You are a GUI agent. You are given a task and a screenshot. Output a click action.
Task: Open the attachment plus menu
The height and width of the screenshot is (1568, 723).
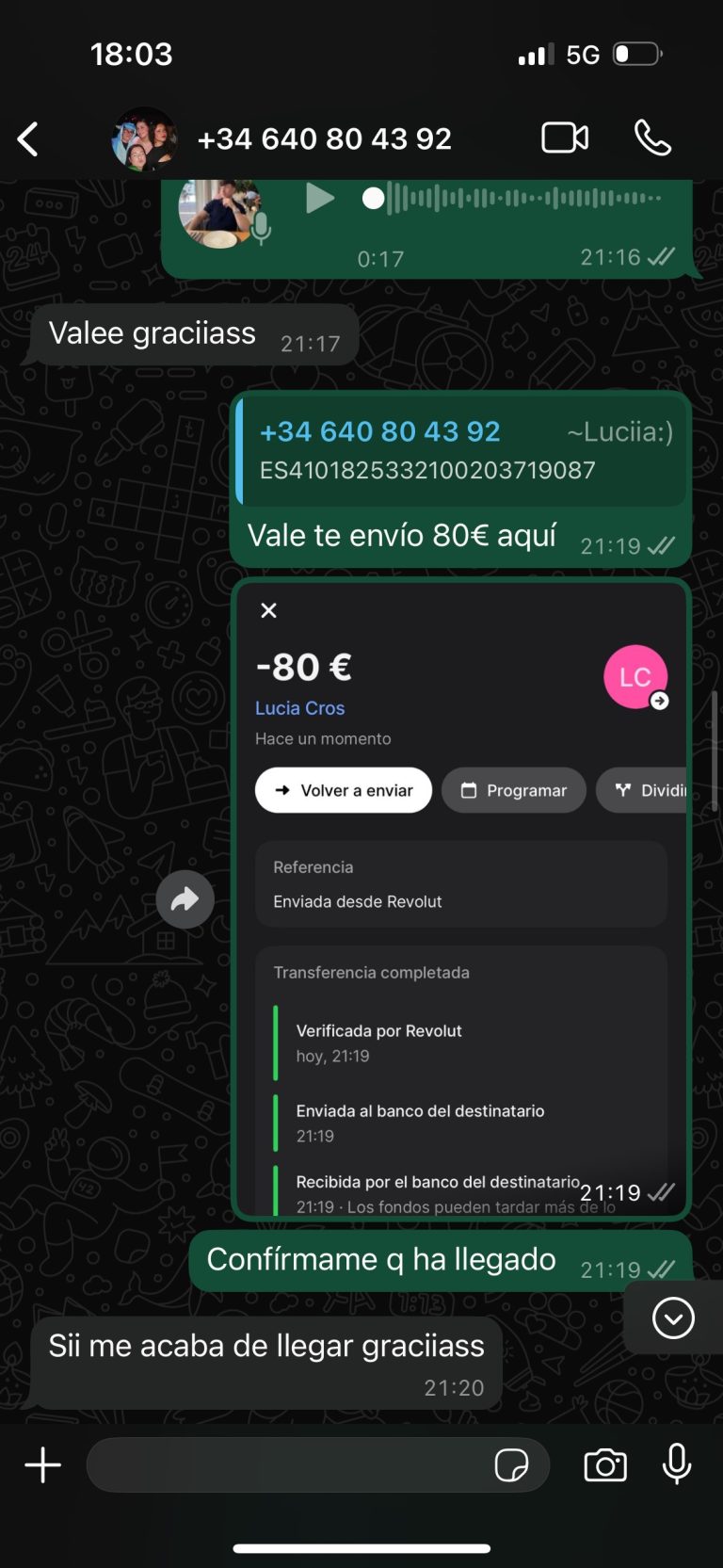(x=42, y=1465)
